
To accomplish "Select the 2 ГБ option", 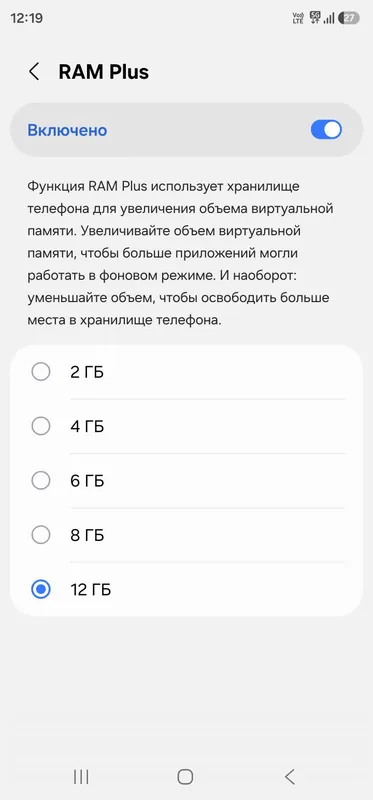I will pyautogui.click(x=186, y=372).
